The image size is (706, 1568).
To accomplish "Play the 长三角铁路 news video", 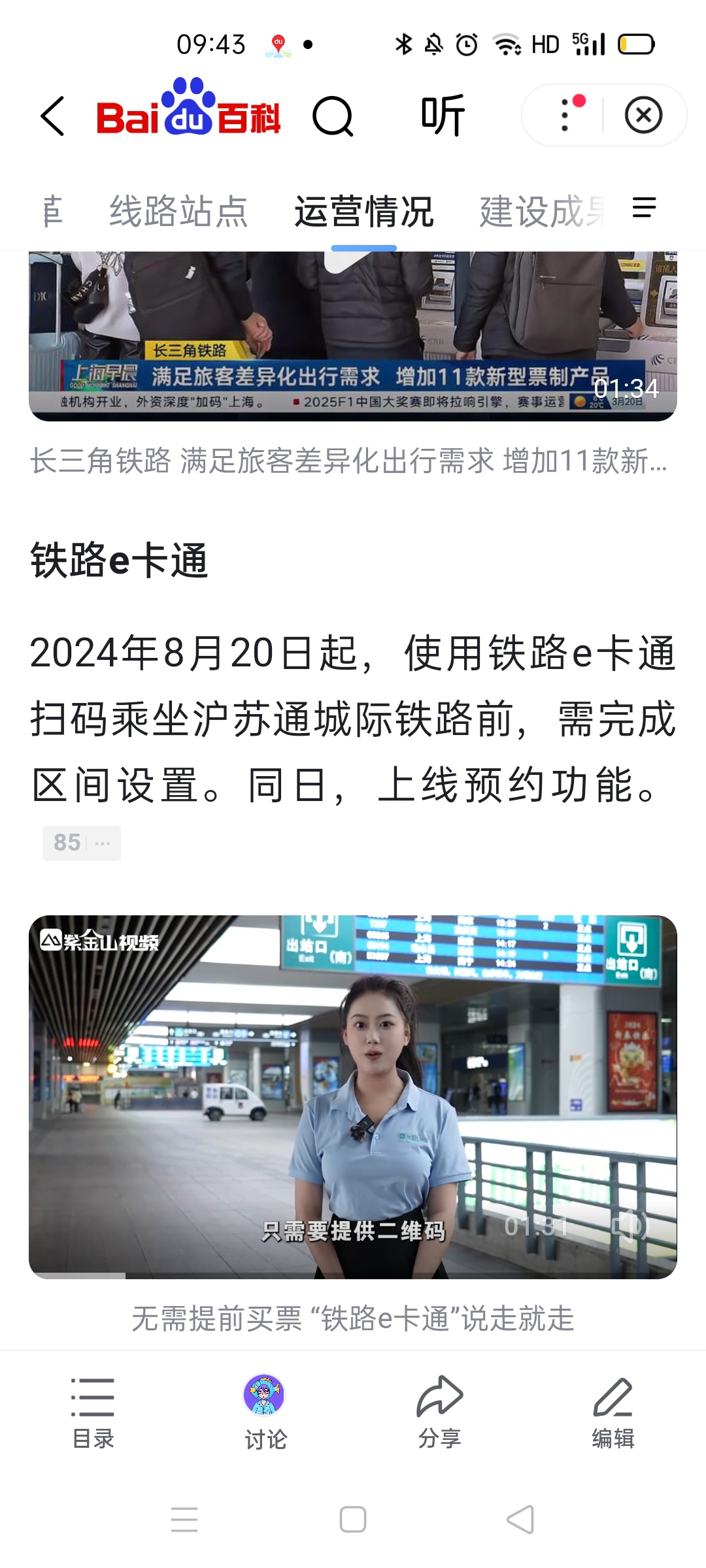I will click(353, 327).
